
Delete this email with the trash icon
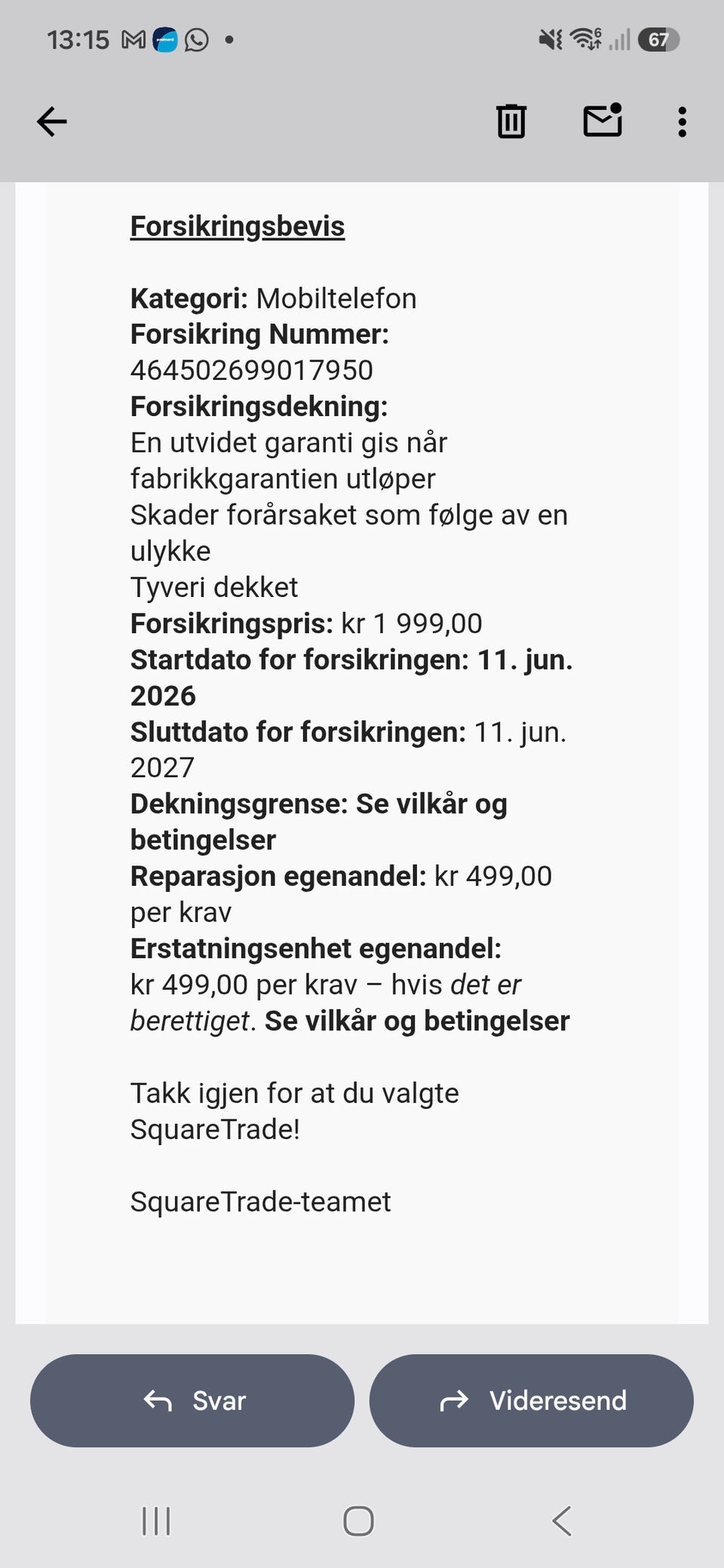[511, 121]
